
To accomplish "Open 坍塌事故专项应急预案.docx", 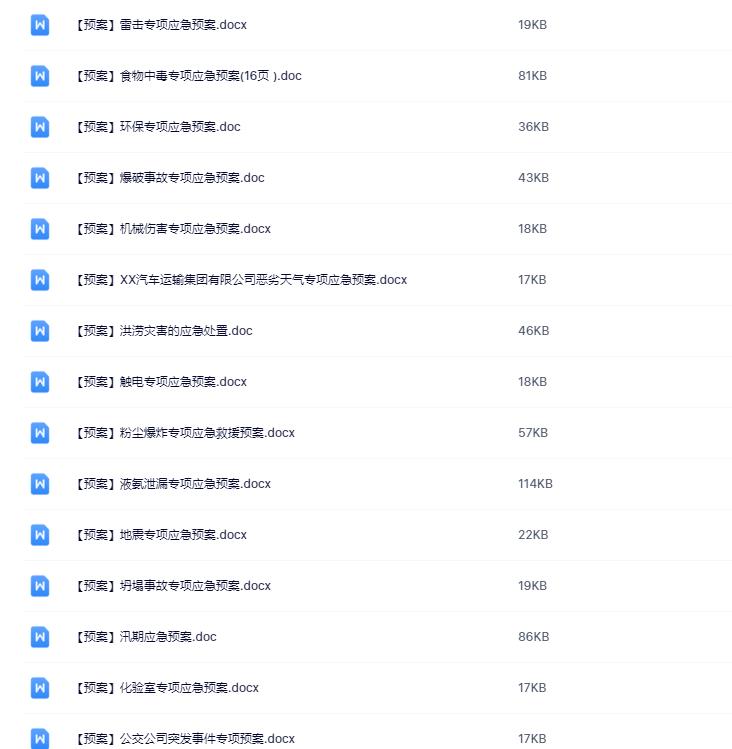I will tap(173, 586).
